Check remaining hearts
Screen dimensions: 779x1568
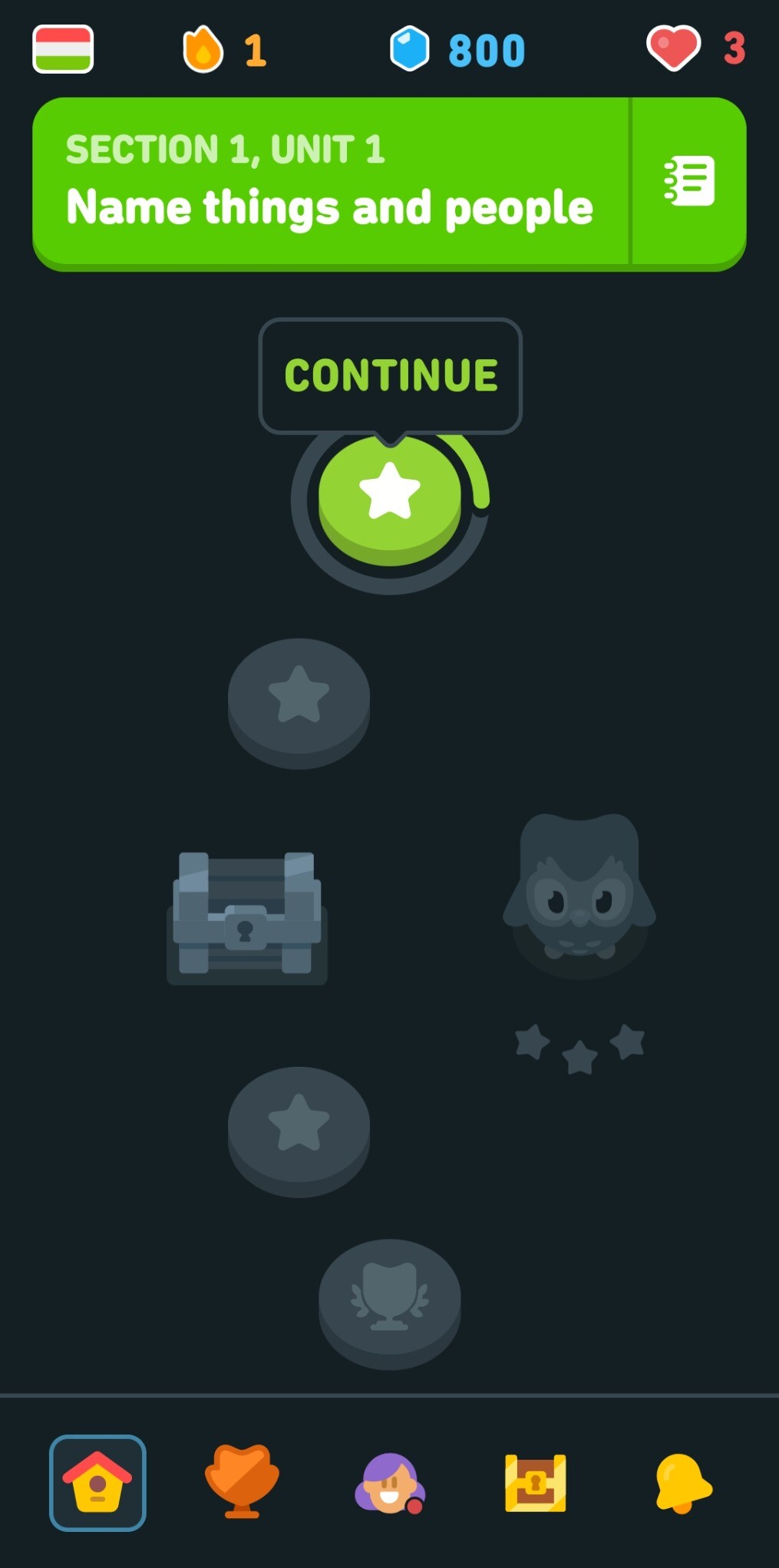tap(695, 48)
